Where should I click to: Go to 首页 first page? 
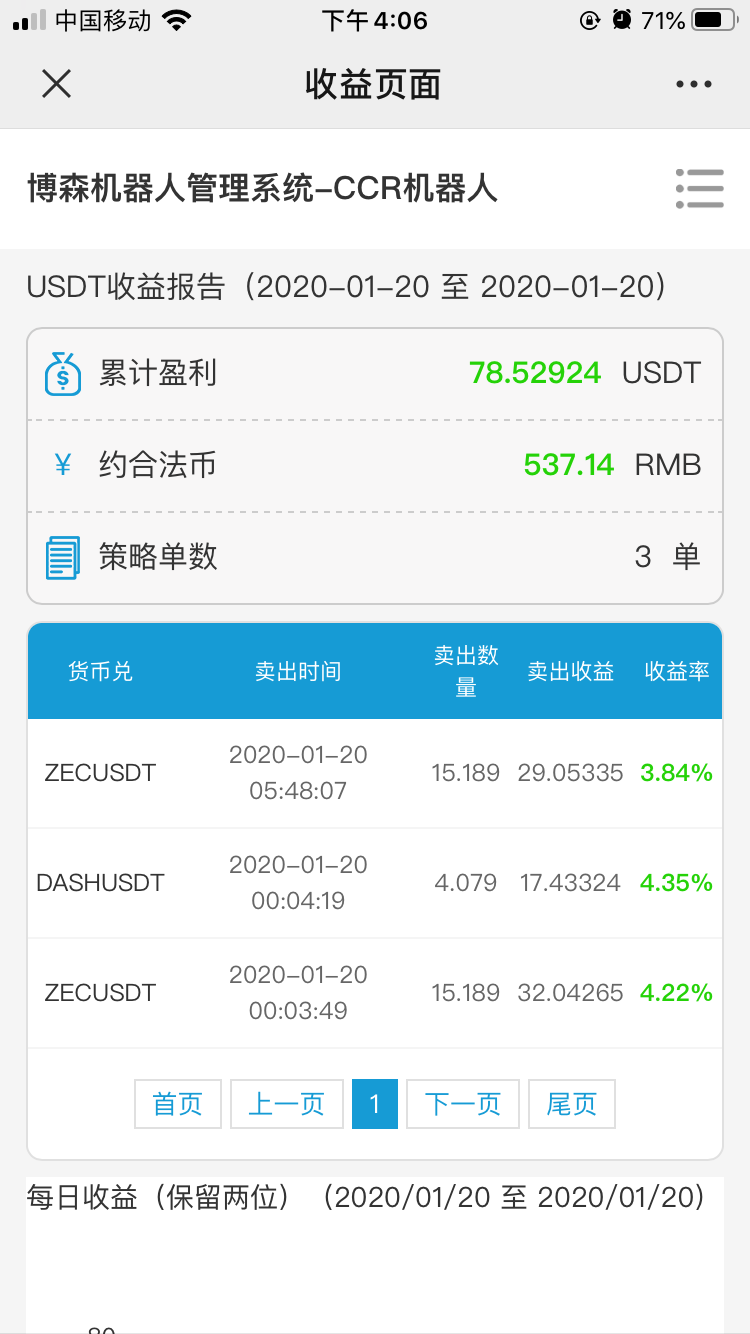click(x=178, y=1104)
